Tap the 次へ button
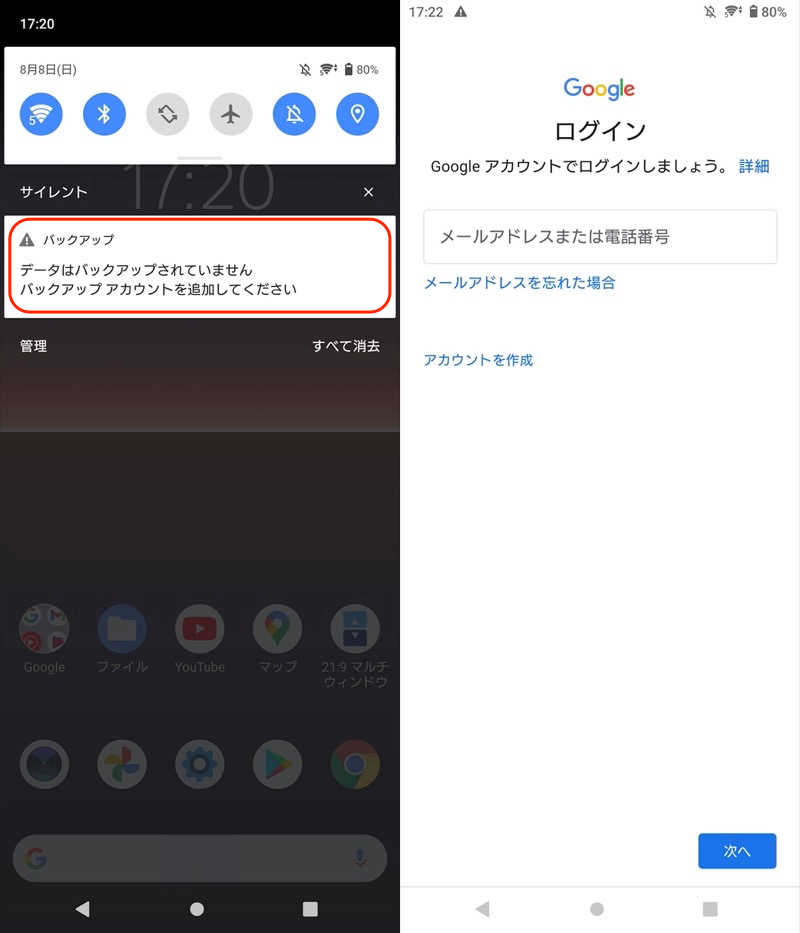Screen dimensions: 800x933 [x=737, y=851]
